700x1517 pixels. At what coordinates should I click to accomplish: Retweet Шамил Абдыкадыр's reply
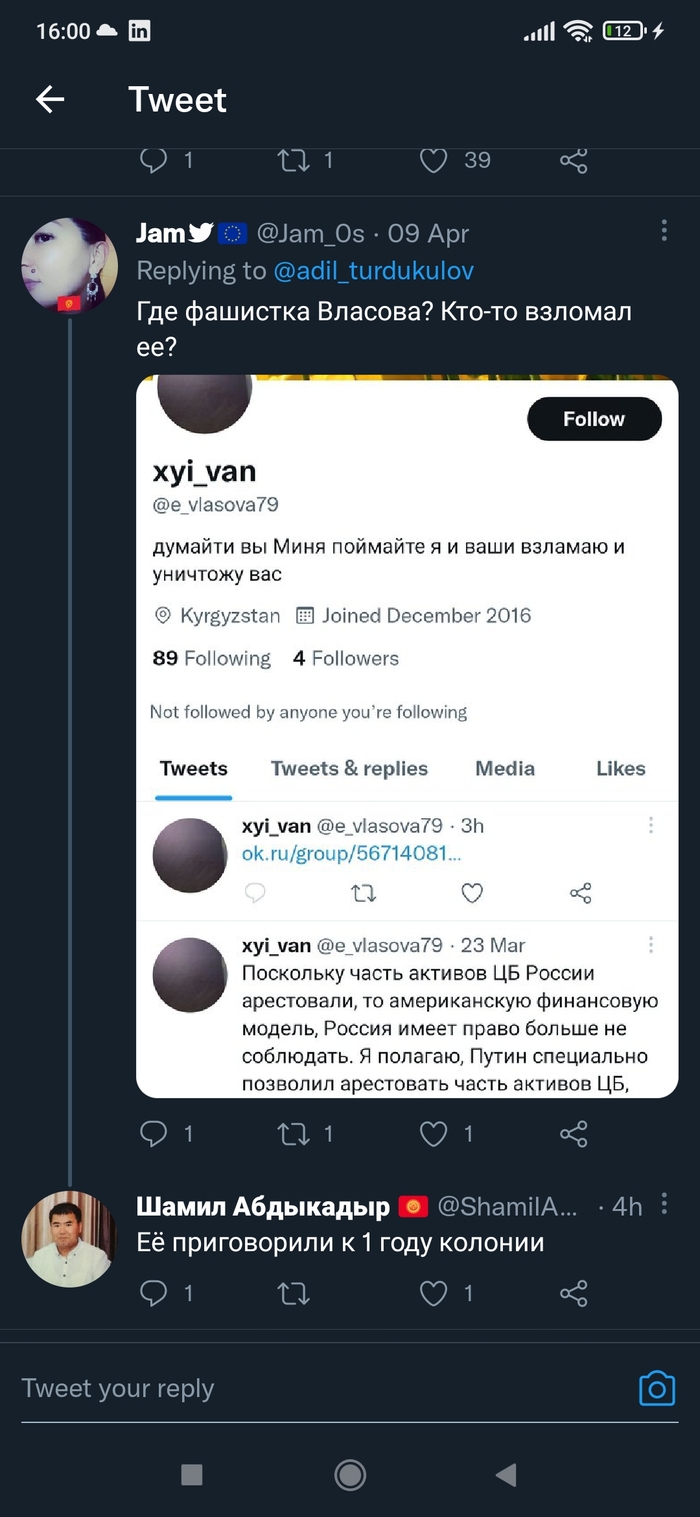(293, 1293)
